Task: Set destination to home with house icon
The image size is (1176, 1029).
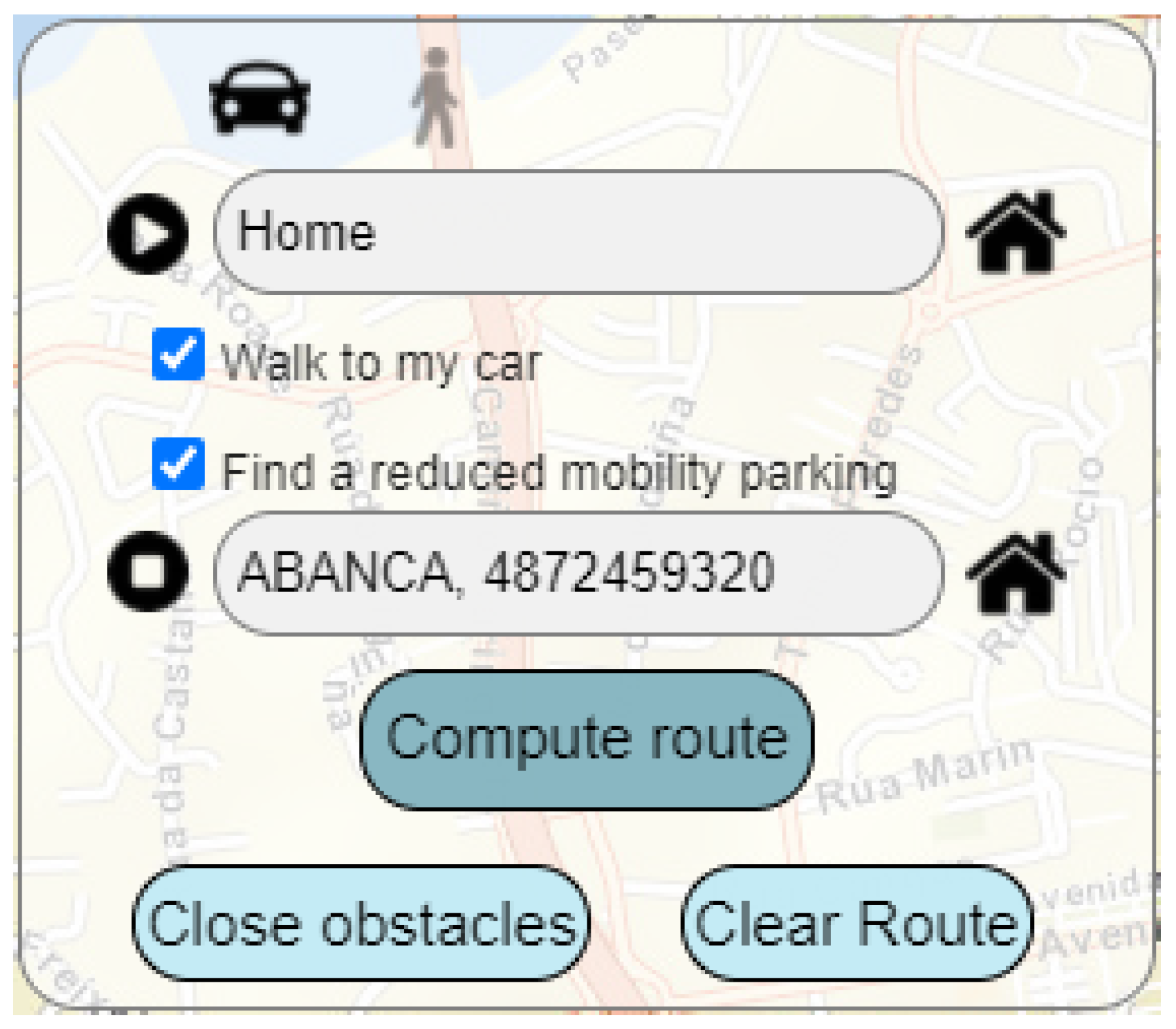Action: [x=1015, y=574]
